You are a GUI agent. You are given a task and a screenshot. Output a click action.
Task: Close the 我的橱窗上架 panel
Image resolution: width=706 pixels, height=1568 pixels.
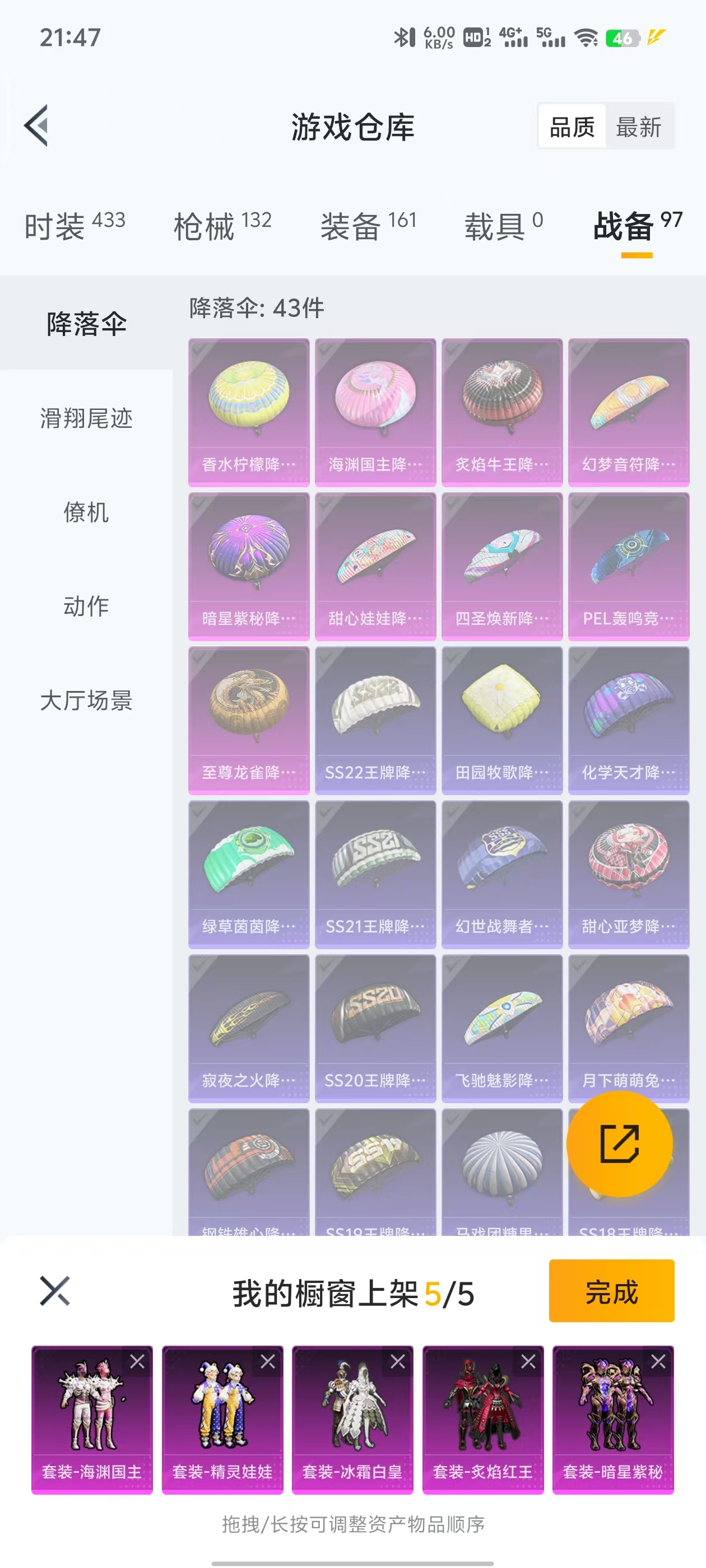coord(55,1291)
